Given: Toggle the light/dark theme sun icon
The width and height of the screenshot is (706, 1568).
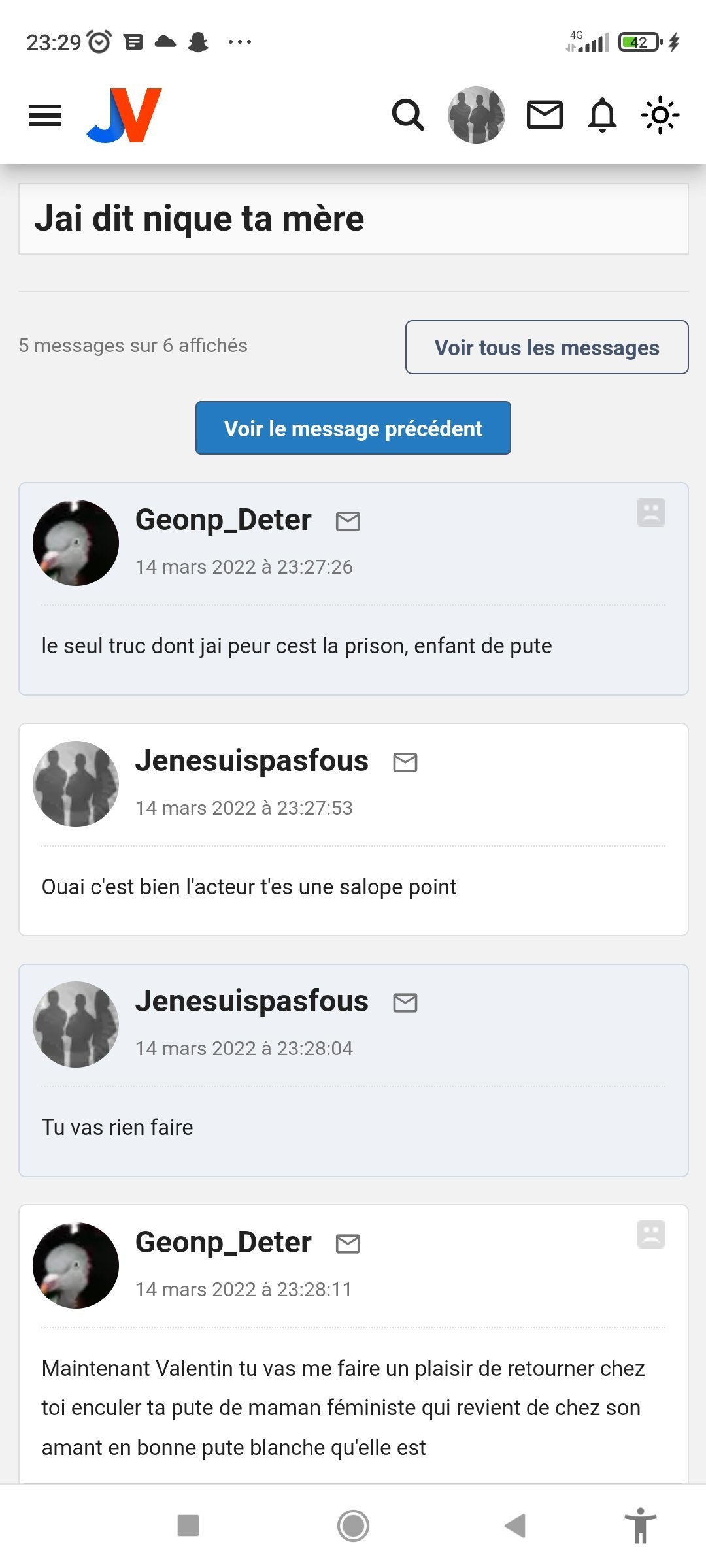Looking at the screenshot, I should pyautogui.click(x=660, y=115).
